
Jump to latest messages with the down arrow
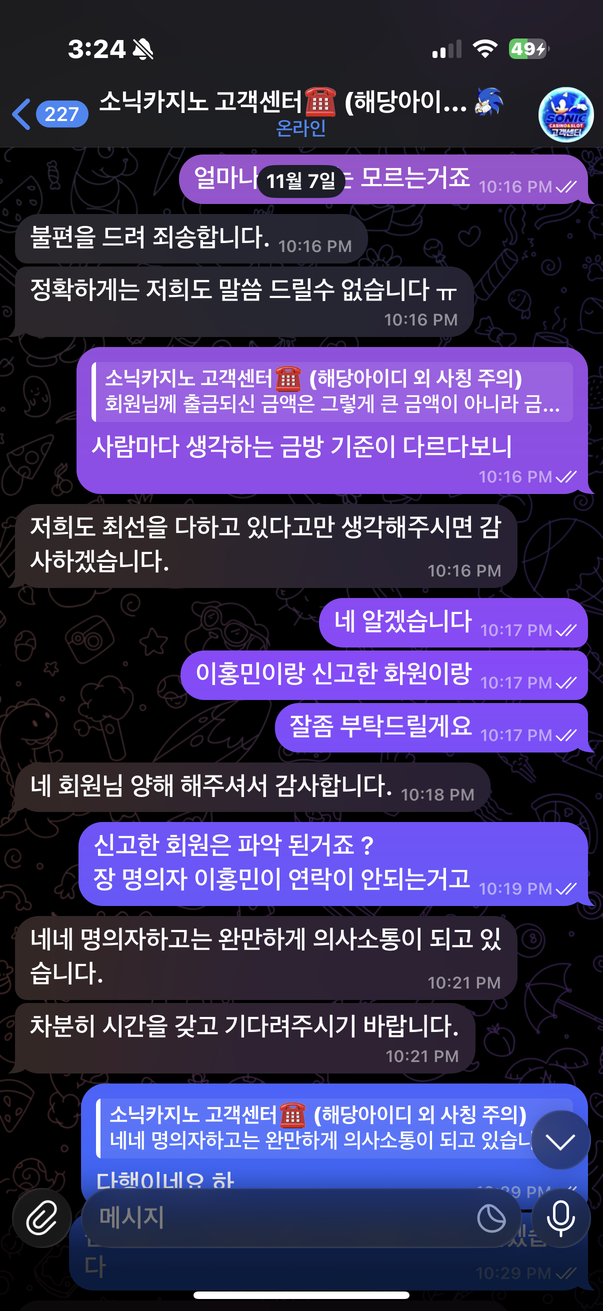tap(561, 1140)
